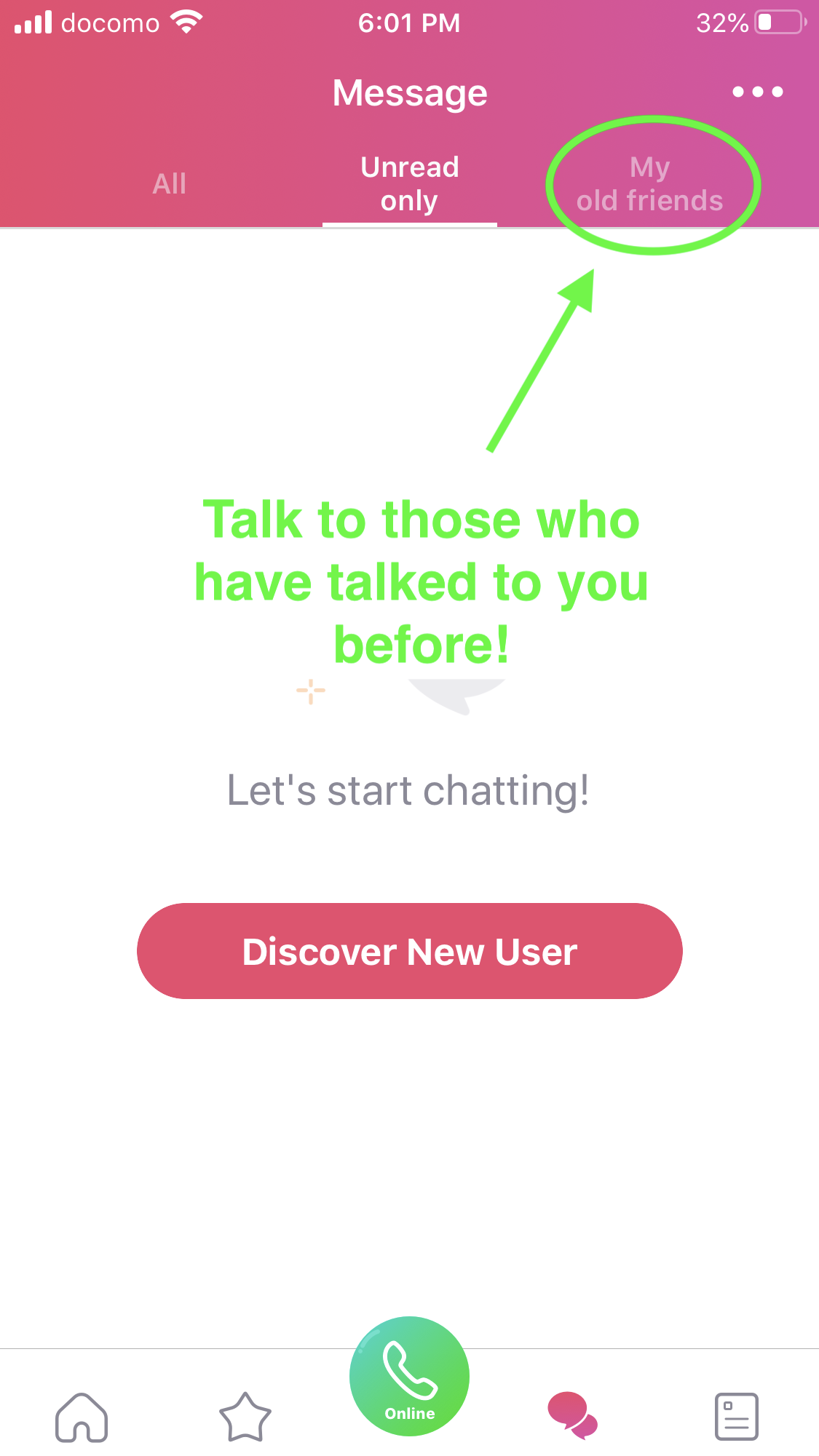Open the profile card tab

click(737, 1417)
